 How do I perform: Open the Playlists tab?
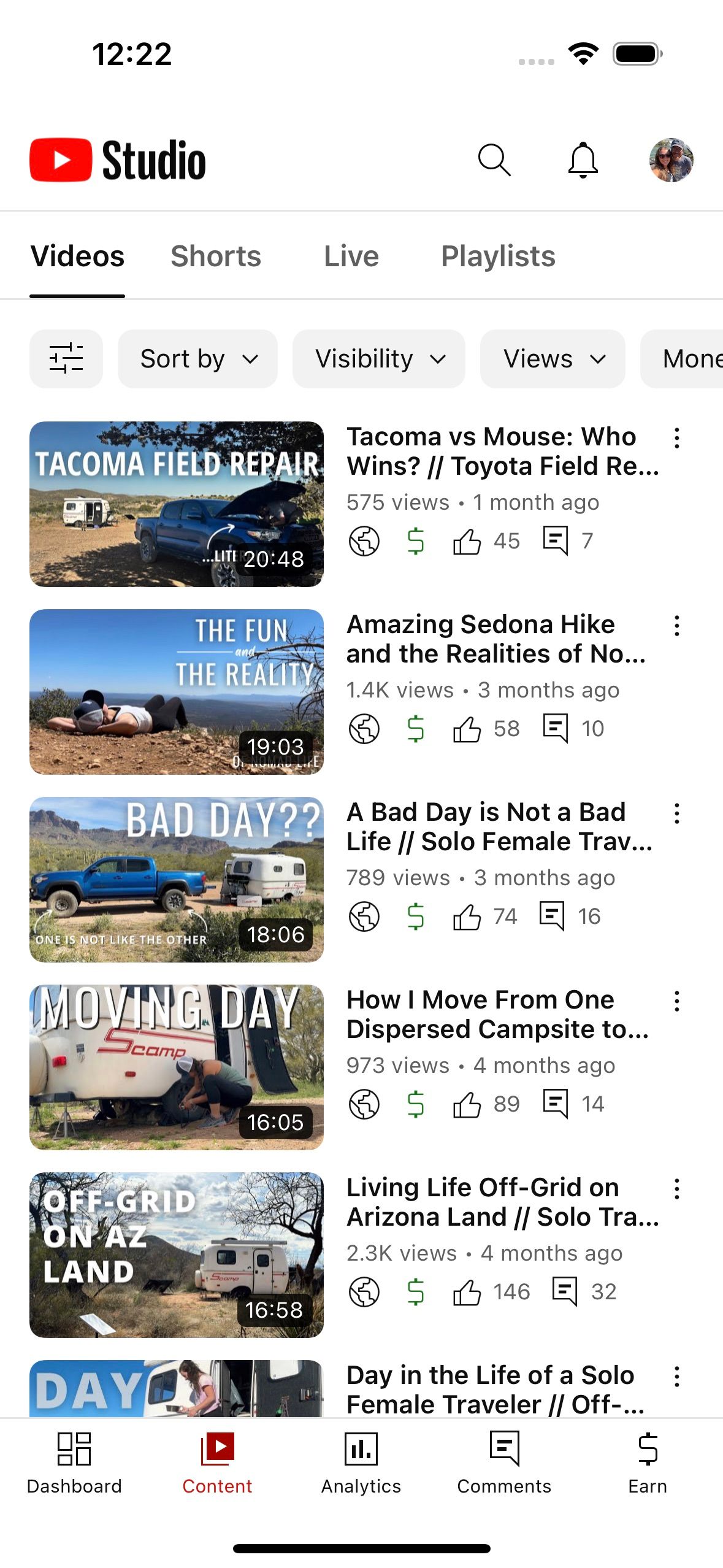498,256
